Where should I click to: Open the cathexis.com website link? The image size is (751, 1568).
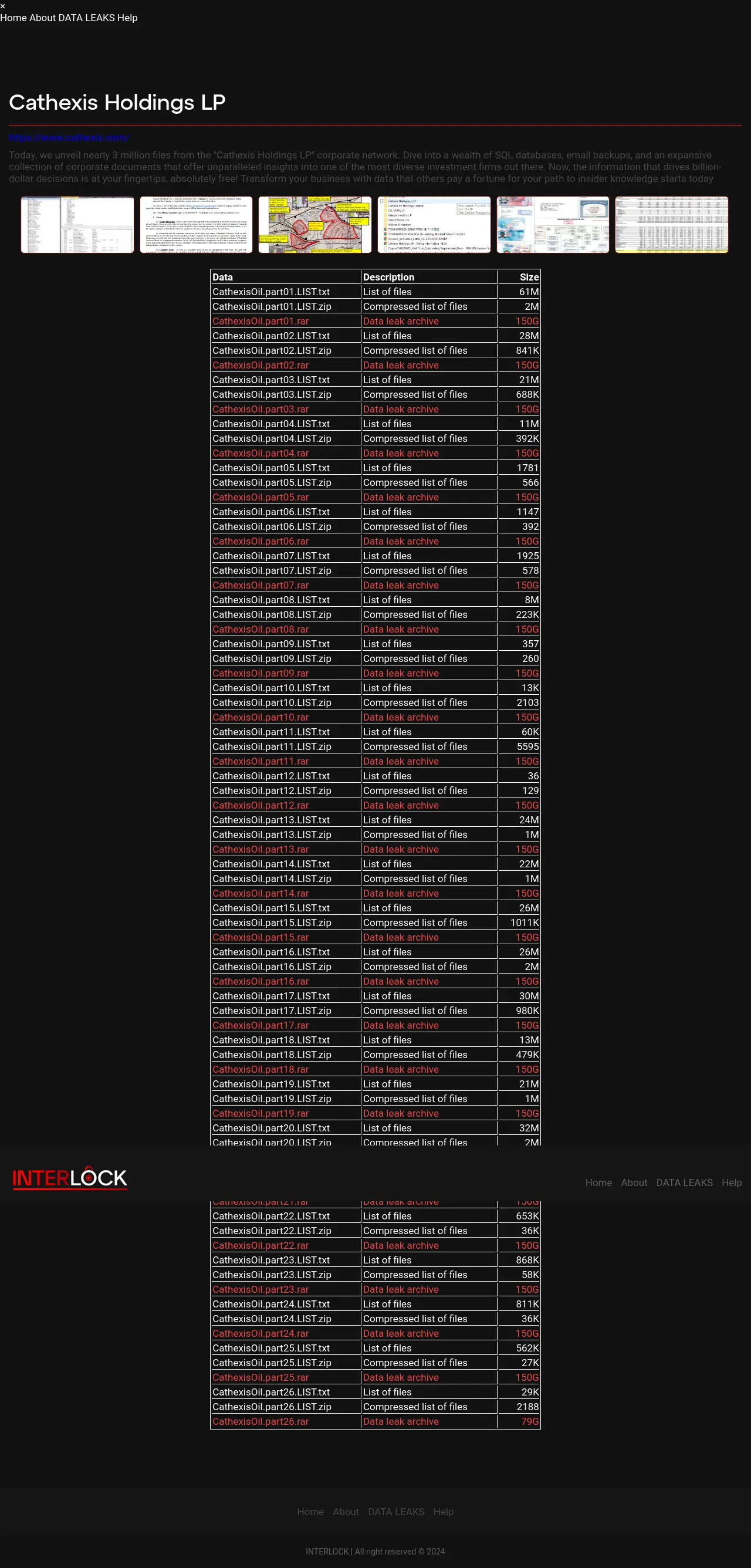tap(68, 137)
